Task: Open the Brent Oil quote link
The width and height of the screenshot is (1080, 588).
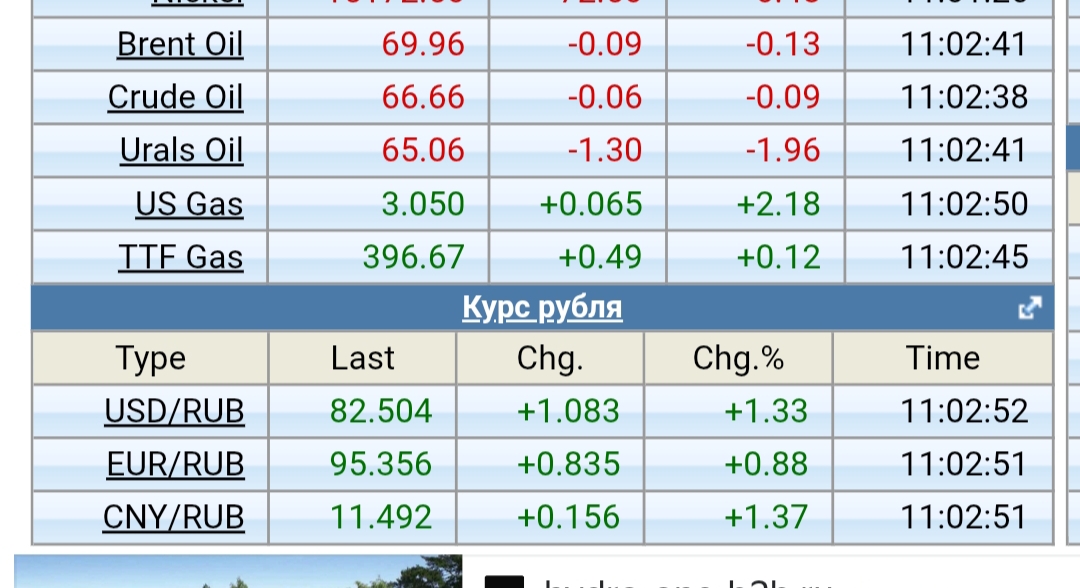Action: [180, 45]
